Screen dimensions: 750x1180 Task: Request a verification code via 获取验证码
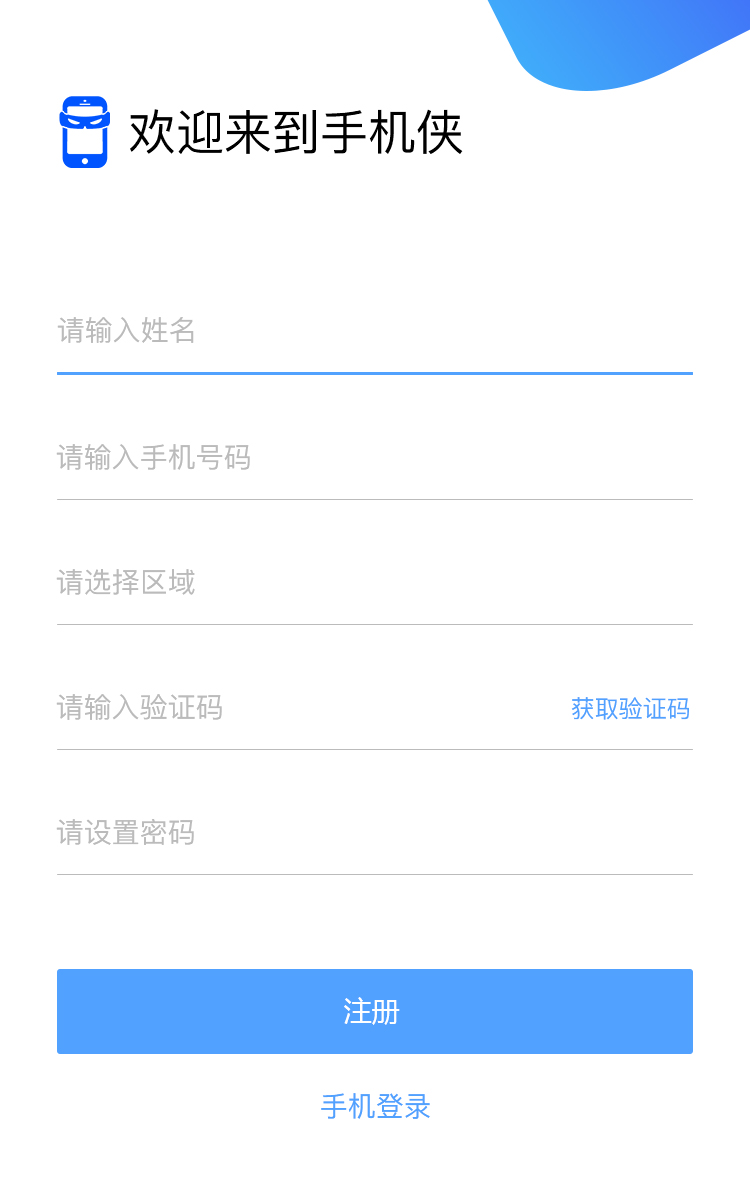click(630, 709)
